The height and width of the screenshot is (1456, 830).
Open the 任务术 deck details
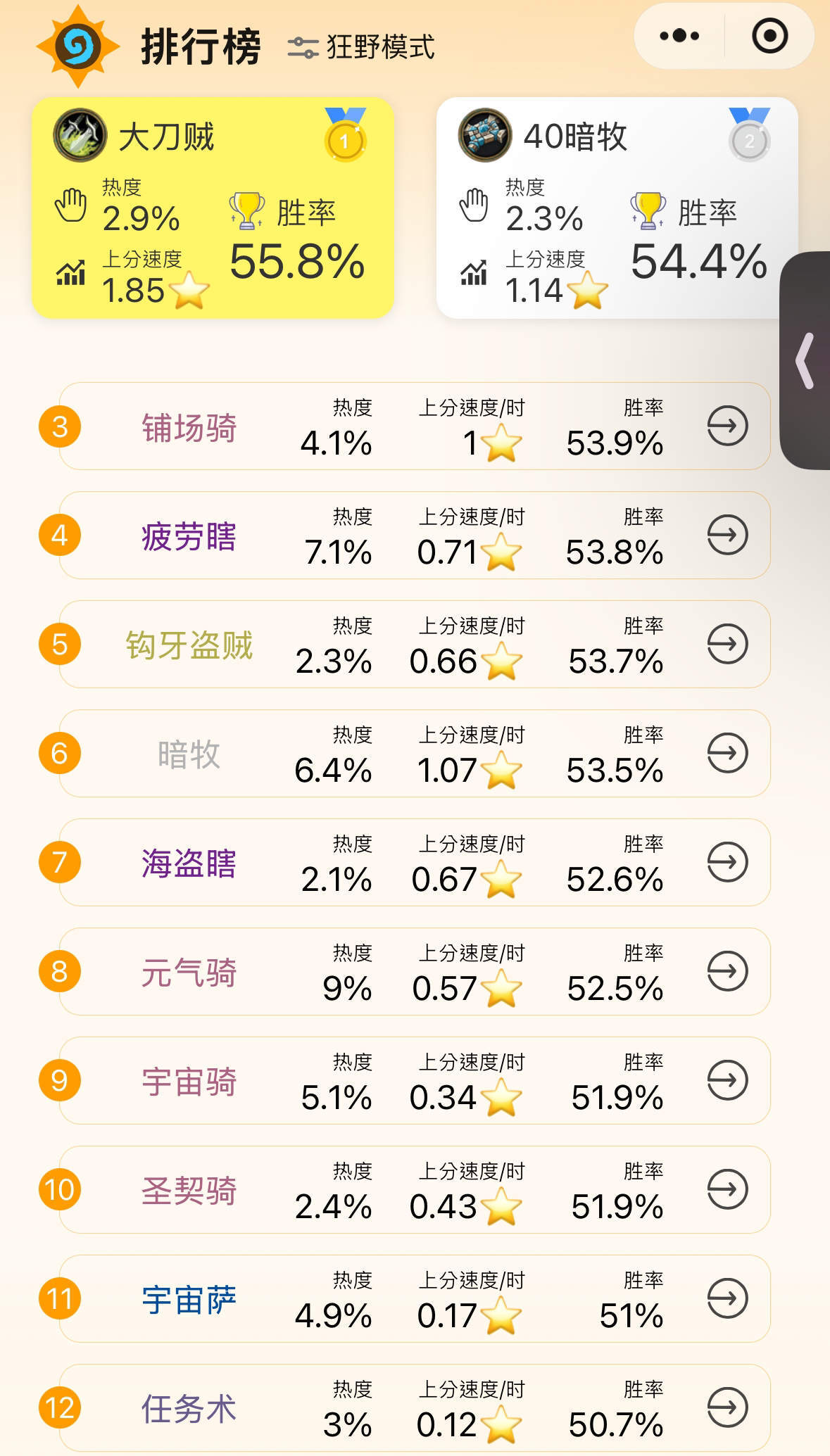pos(727,1407)
